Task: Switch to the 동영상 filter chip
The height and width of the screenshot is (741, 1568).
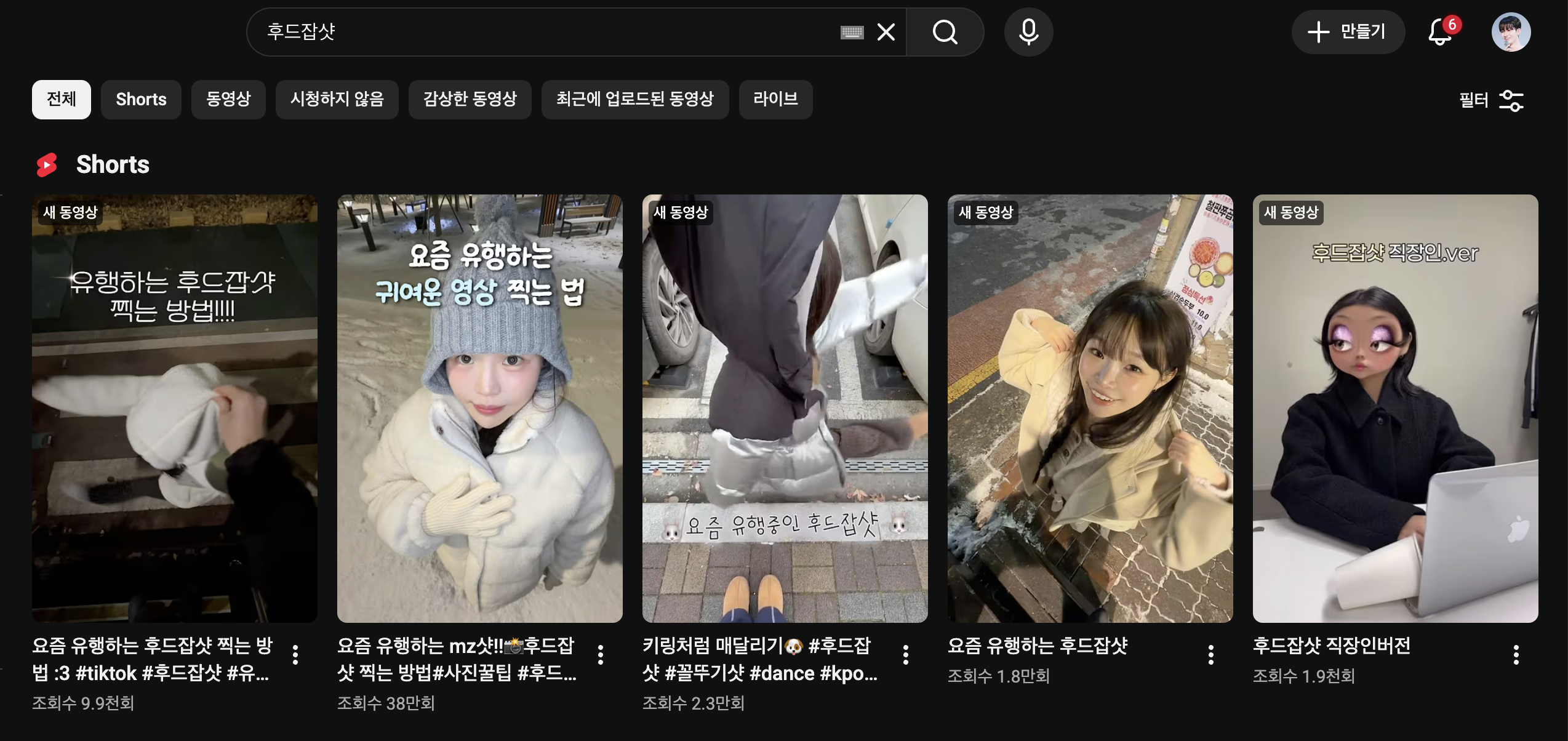Action: [x=228, y=99]
